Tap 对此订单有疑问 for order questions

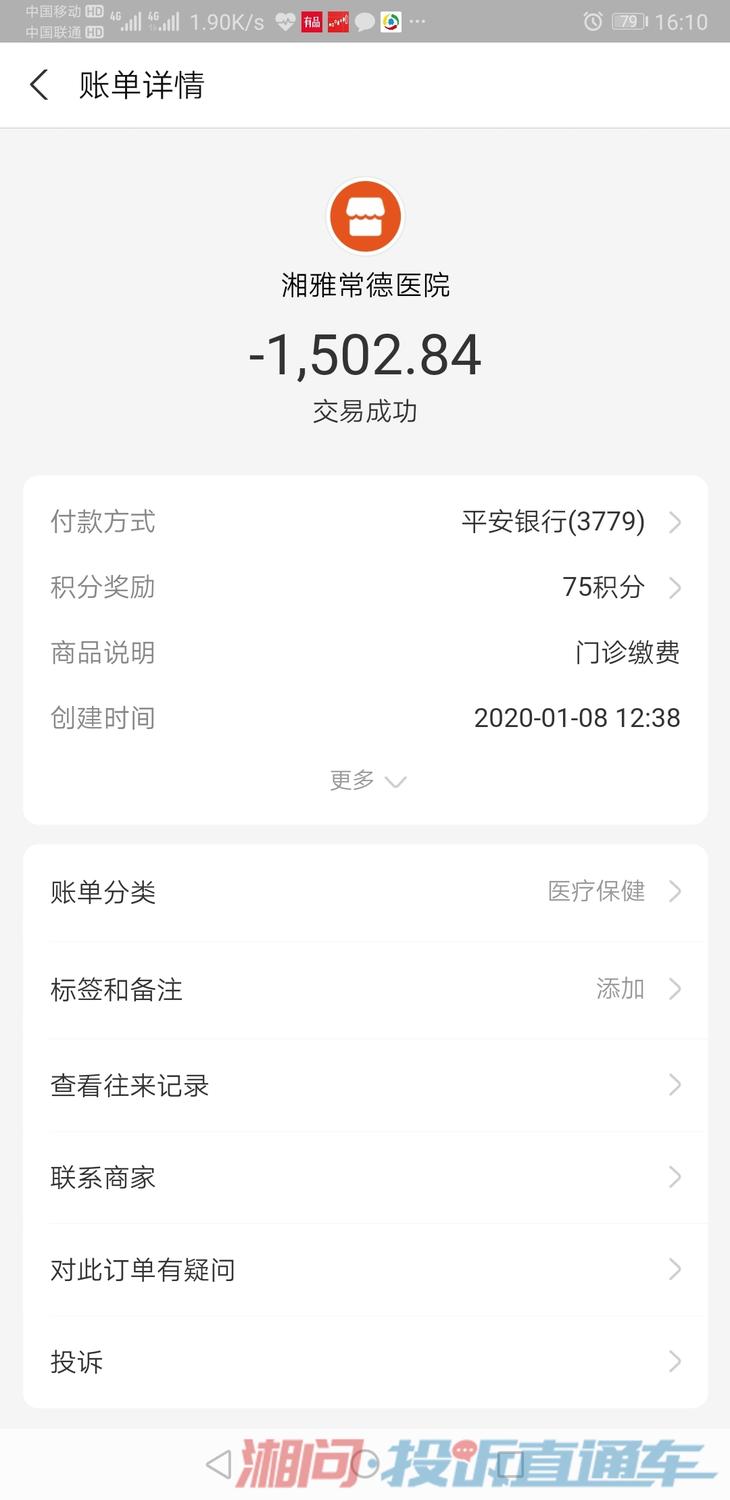pos(365,1270)
